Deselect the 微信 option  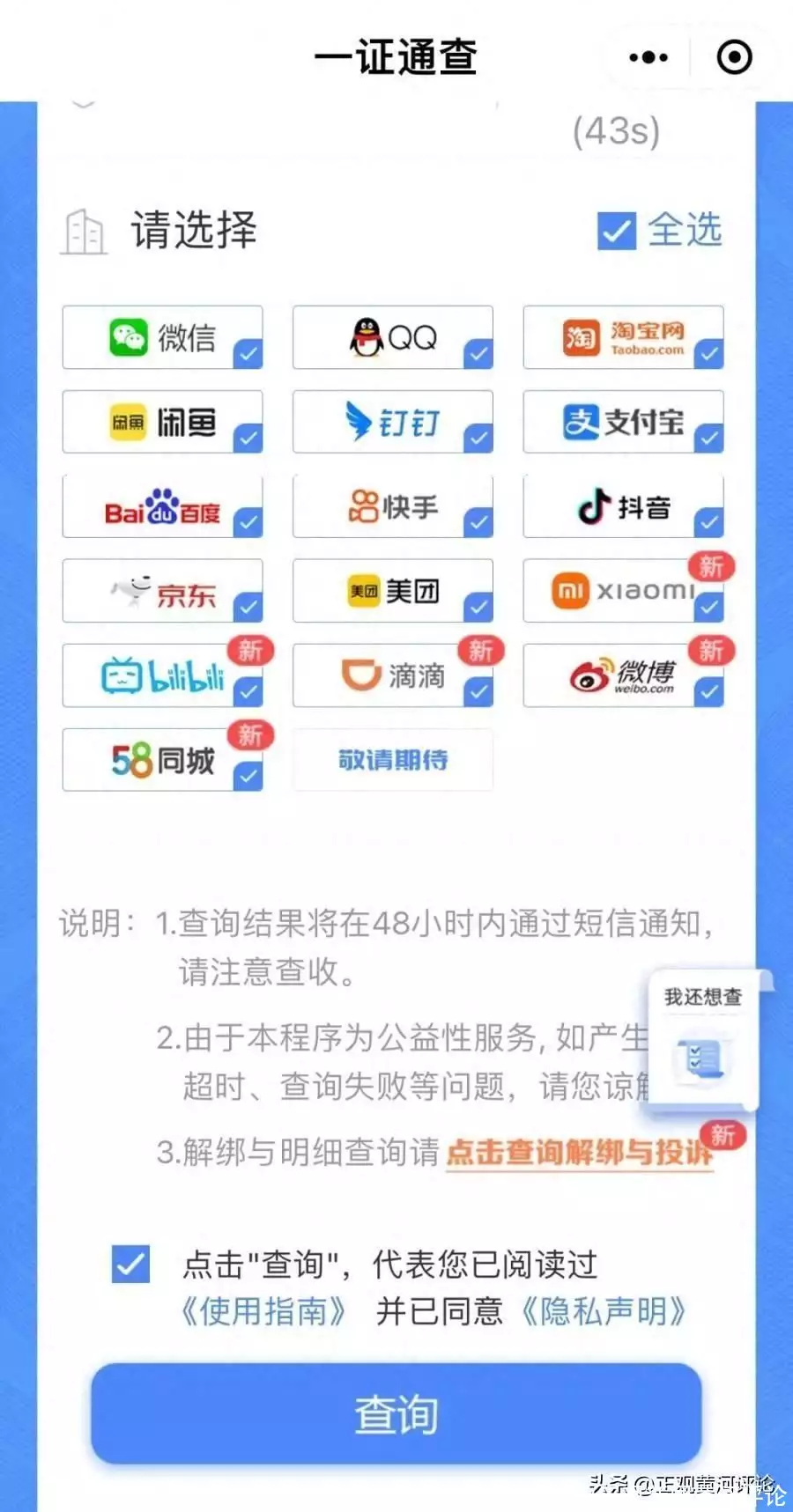click(163, 337)
